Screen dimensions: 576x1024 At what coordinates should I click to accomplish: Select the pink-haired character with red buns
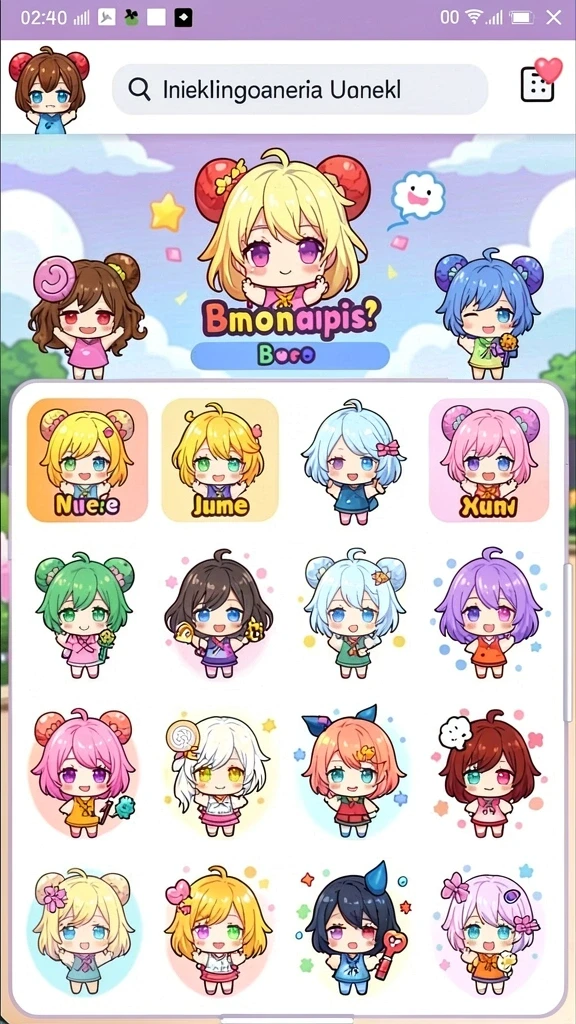coord(84,773)
